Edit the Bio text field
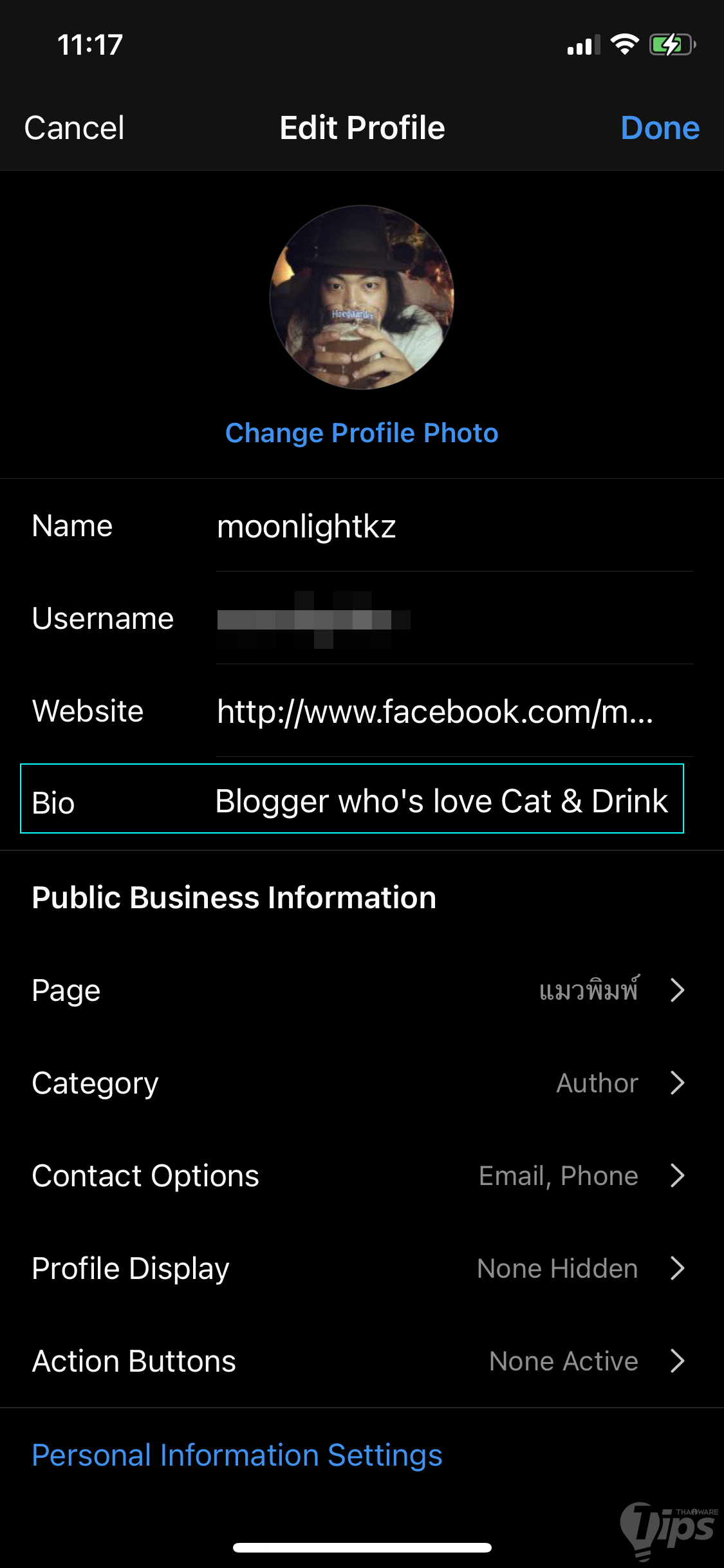Image resolution: width=724 pixels, height=1568 pixels. [x=441, y=801]
